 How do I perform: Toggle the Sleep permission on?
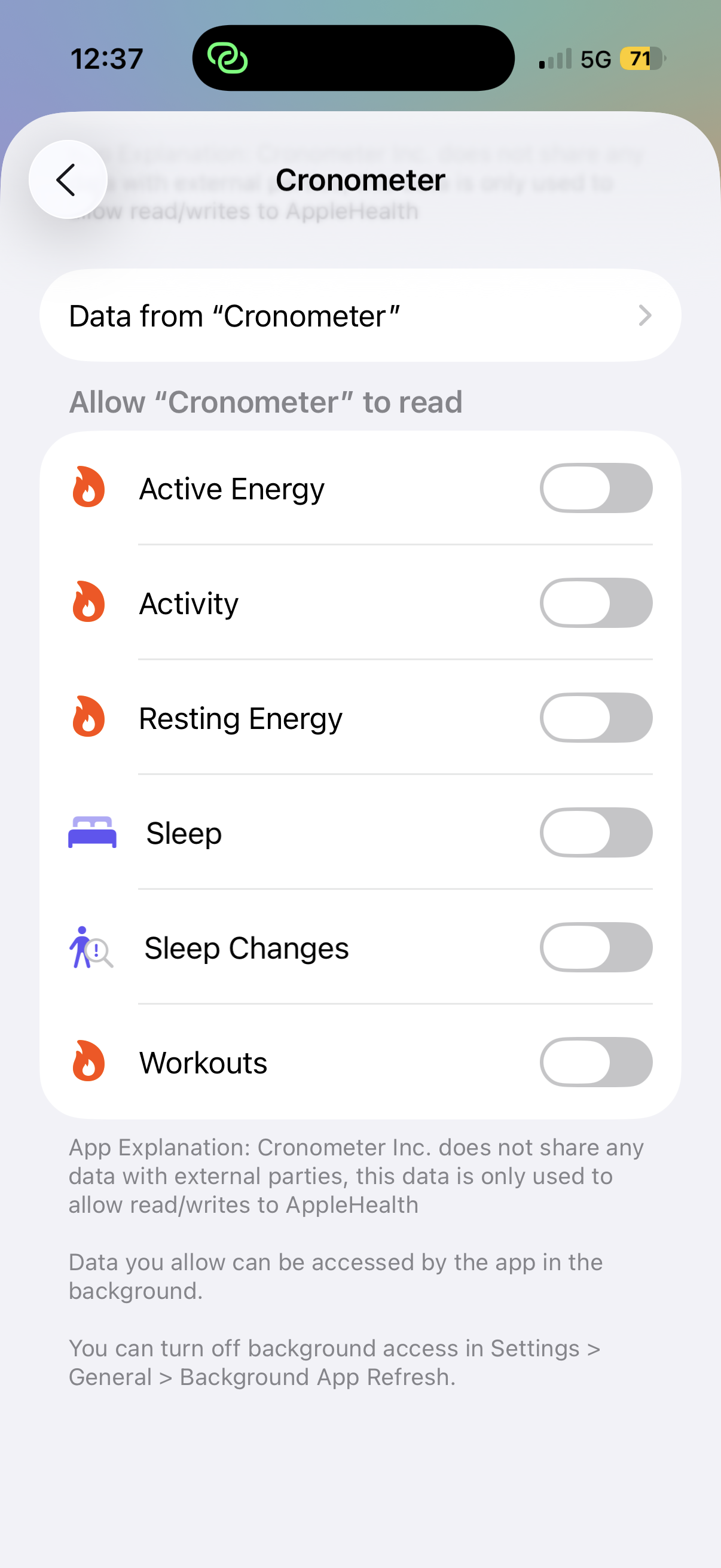tap(595, 832)
